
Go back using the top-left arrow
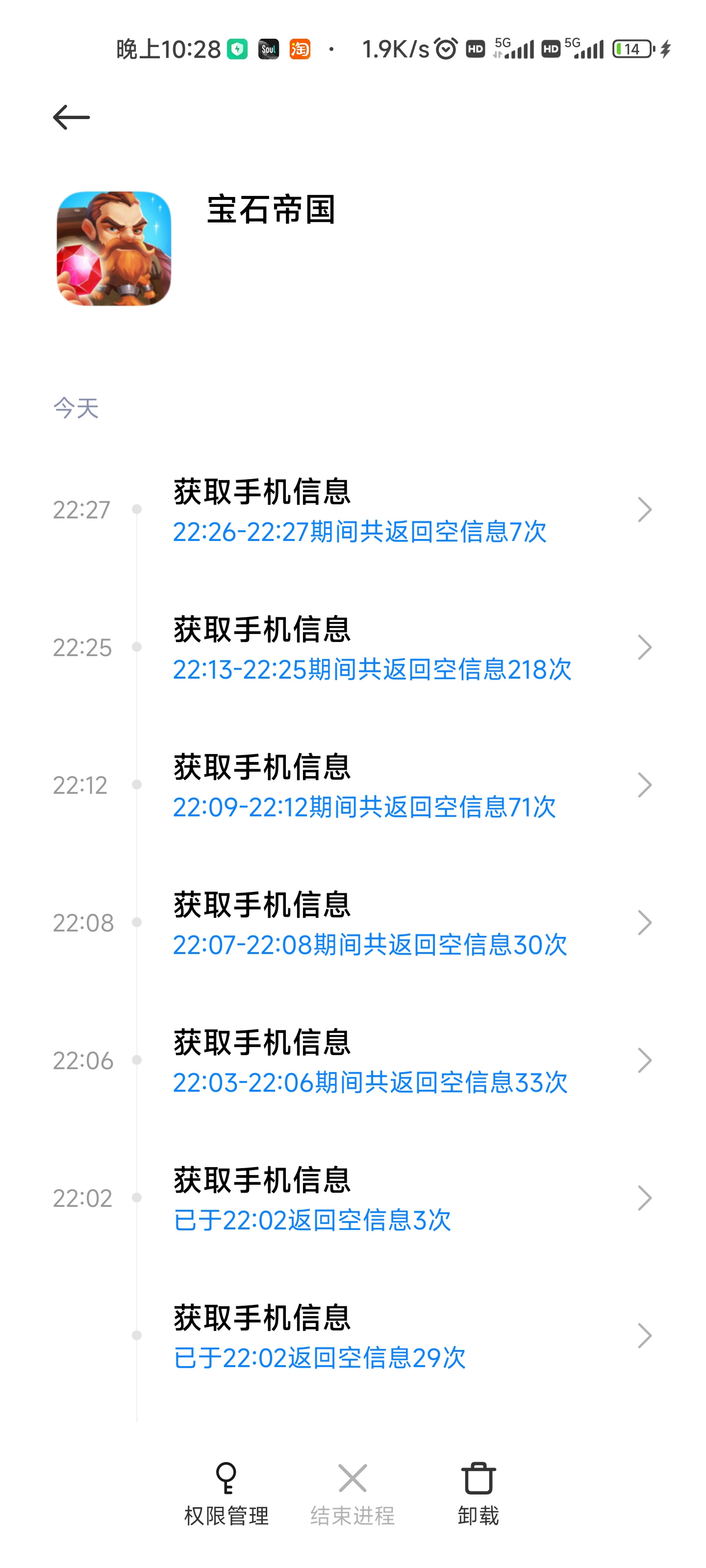pos(71,117)
